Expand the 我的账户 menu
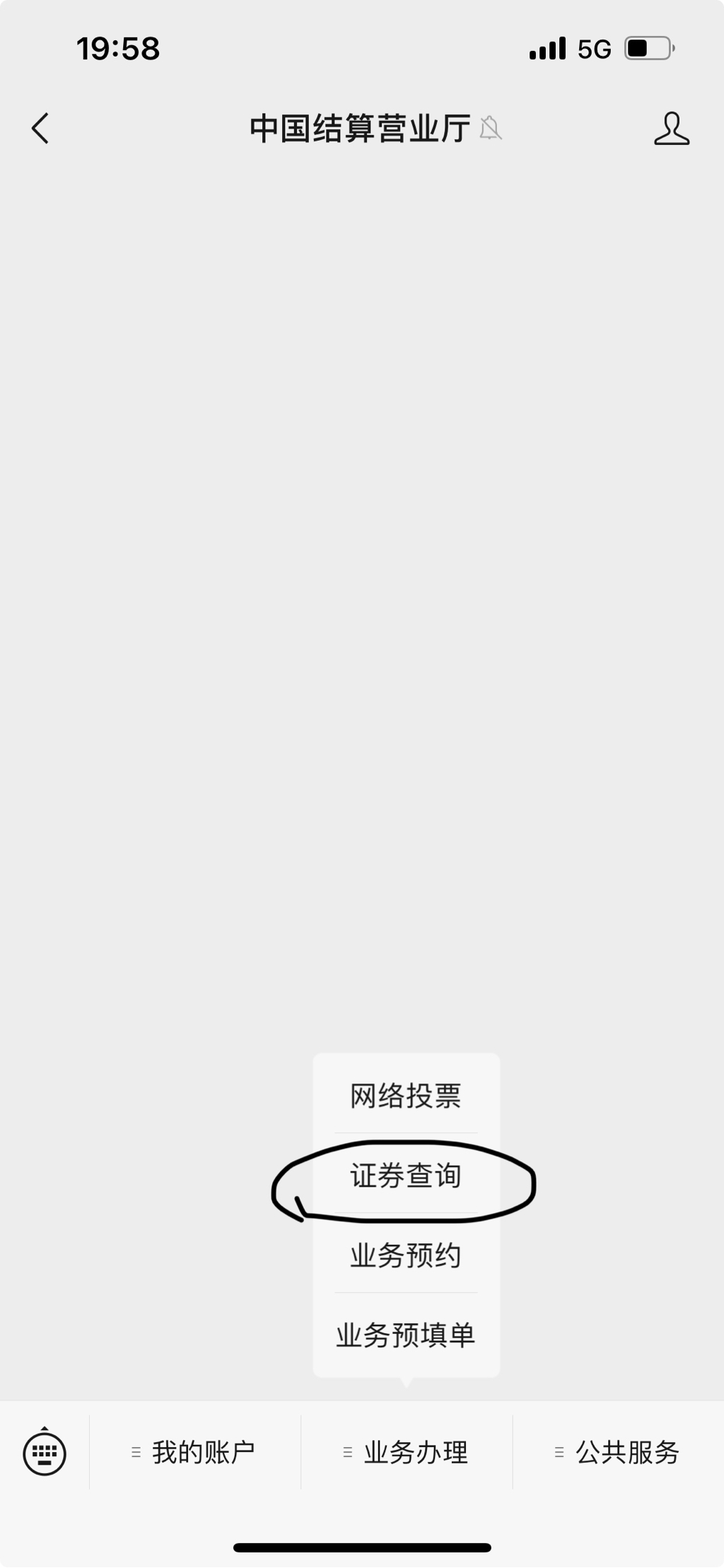The image size is (724, 1568). click(195, 1453)
